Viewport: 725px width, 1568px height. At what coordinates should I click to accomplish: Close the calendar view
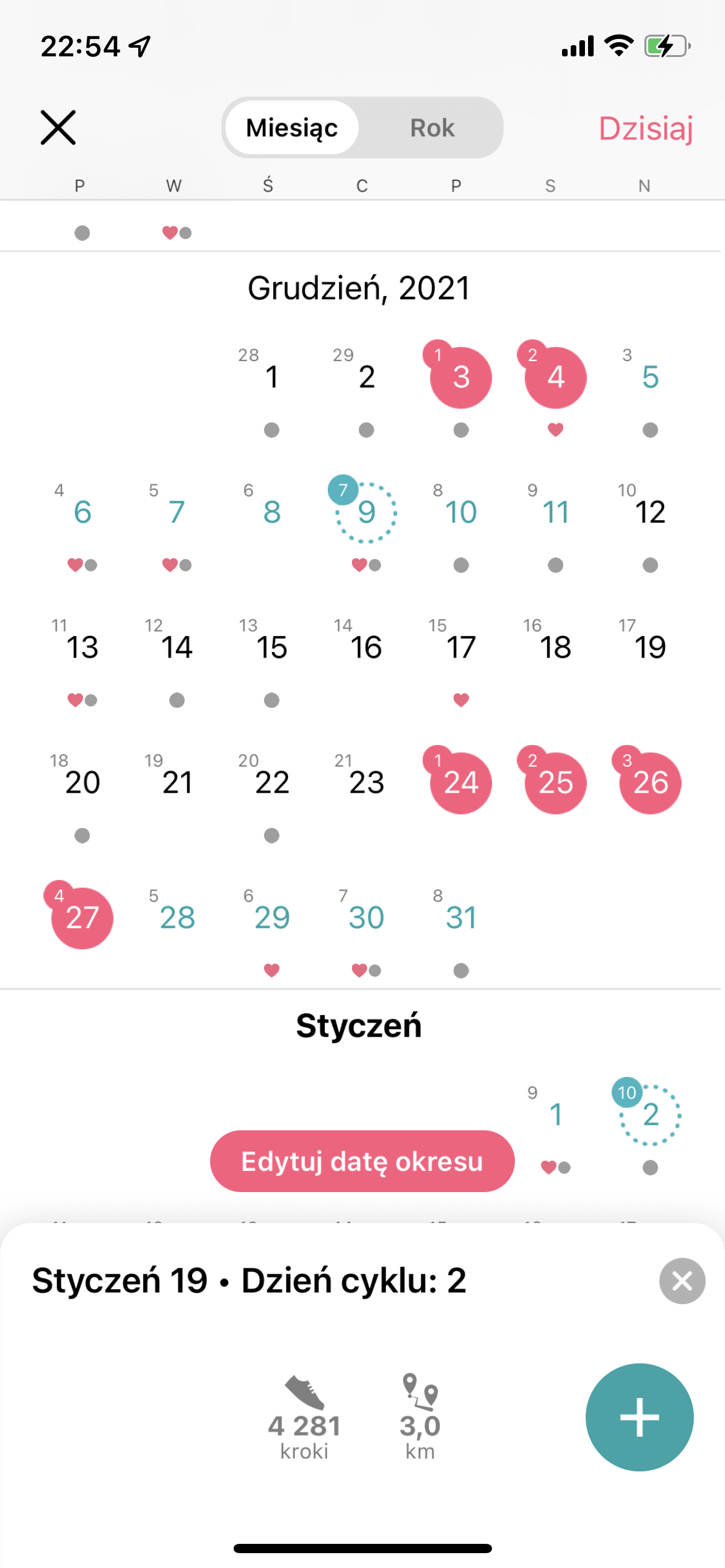[x=58, y=128]
